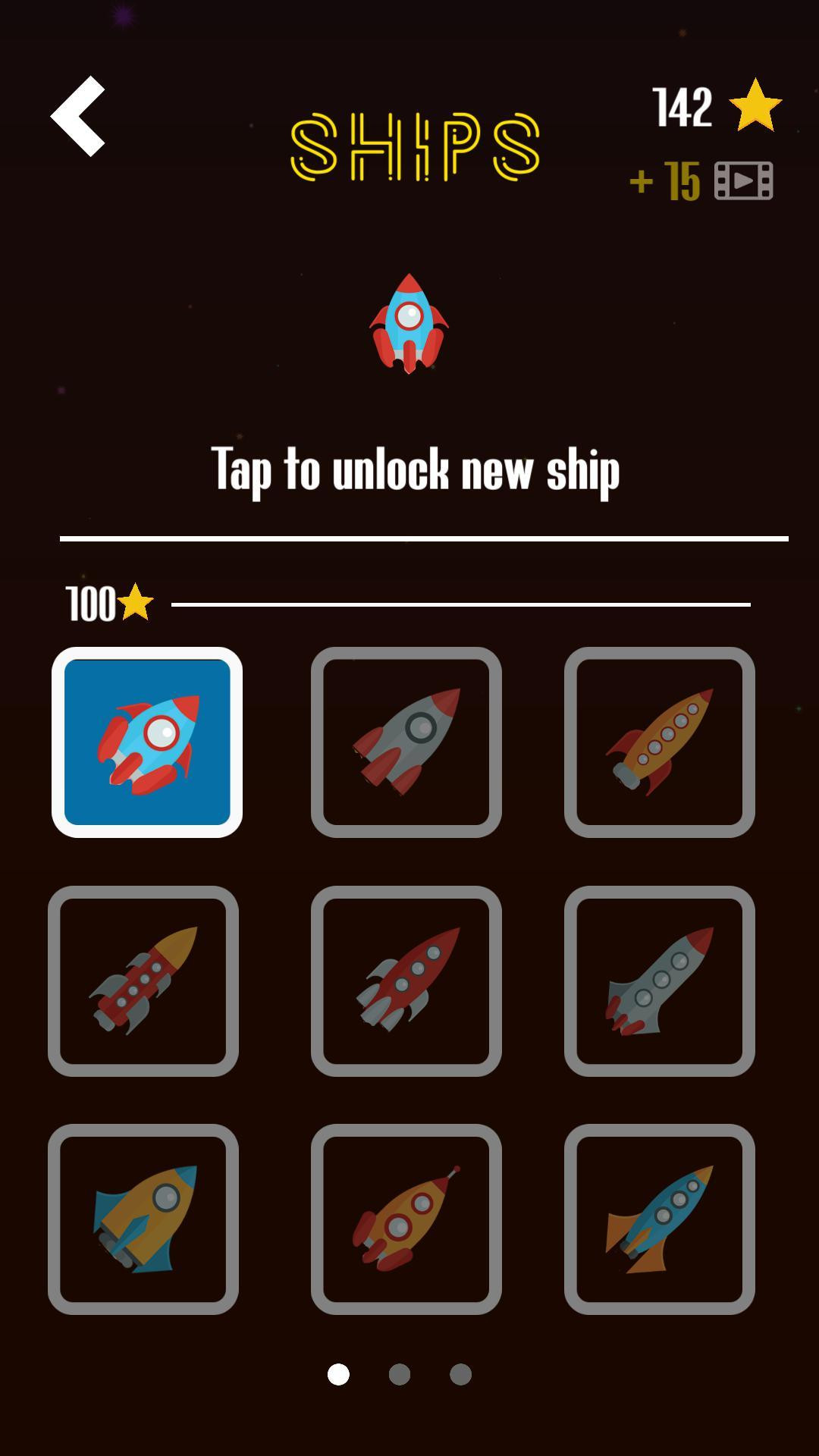Navigate to the third ships page
Image resolution: width=819 pixels, height=1456 pixels.
point(461,1374)
